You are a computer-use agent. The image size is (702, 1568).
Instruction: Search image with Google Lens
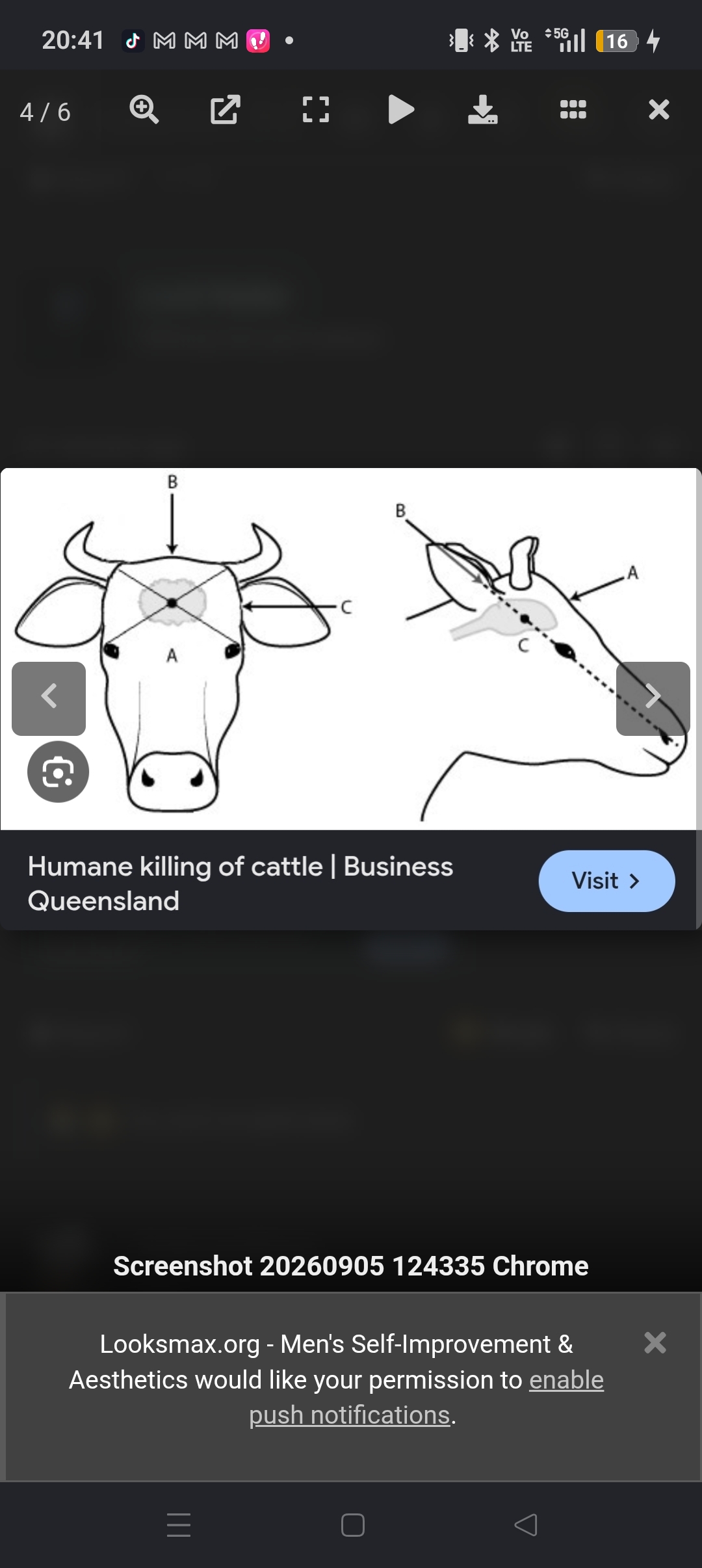click(58, 772)
